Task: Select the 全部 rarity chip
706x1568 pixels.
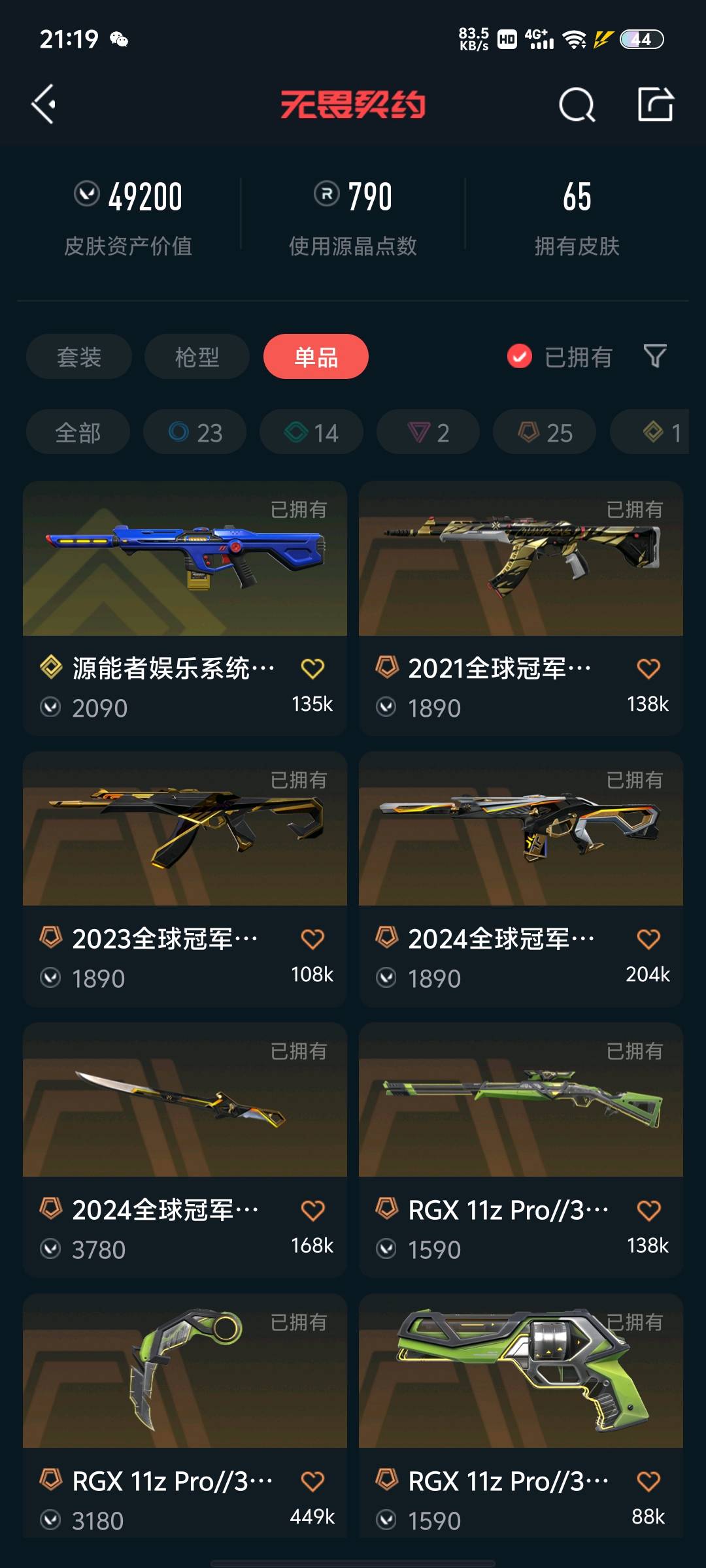Action: [x=78, y=433]
